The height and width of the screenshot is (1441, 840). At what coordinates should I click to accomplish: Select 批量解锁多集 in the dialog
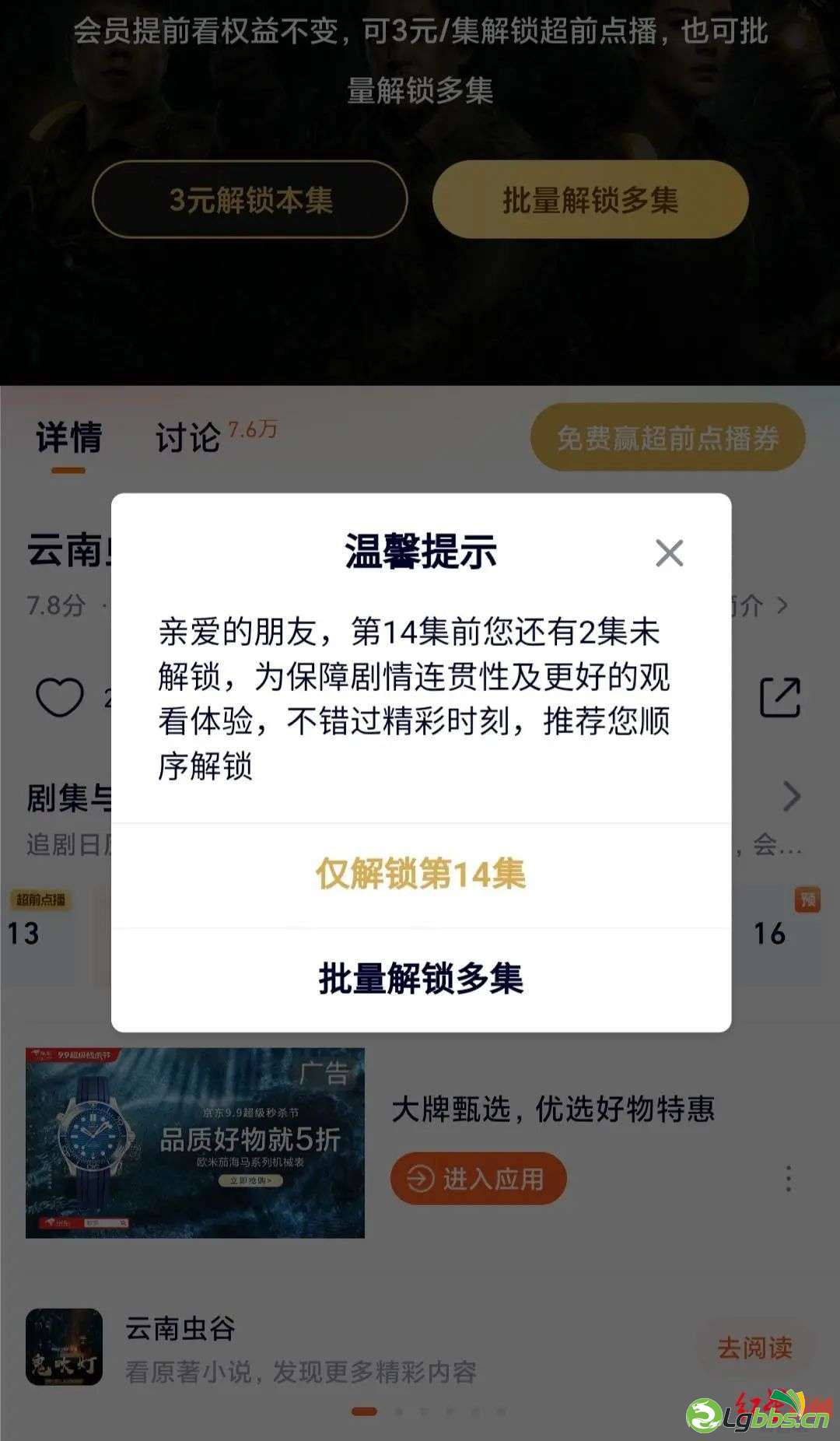pos(421,979)
